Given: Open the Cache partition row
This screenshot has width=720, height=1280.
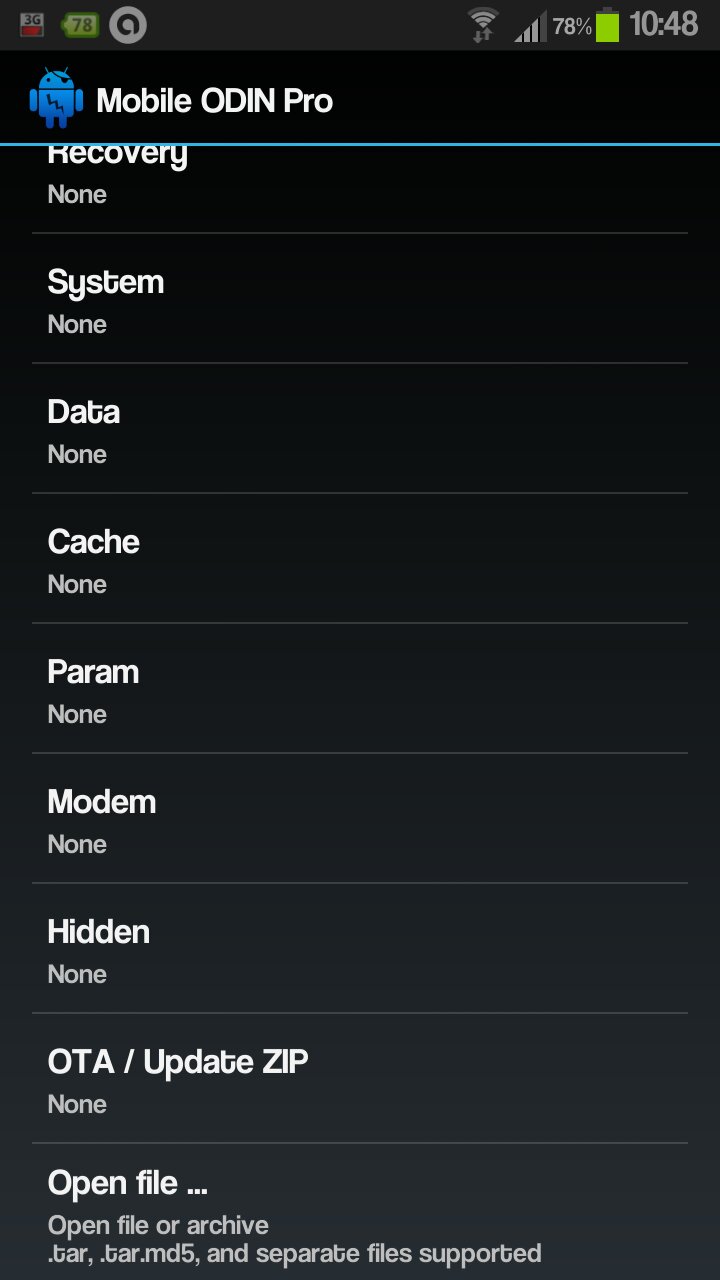Looking at the screenshot, I should (360, 559).
